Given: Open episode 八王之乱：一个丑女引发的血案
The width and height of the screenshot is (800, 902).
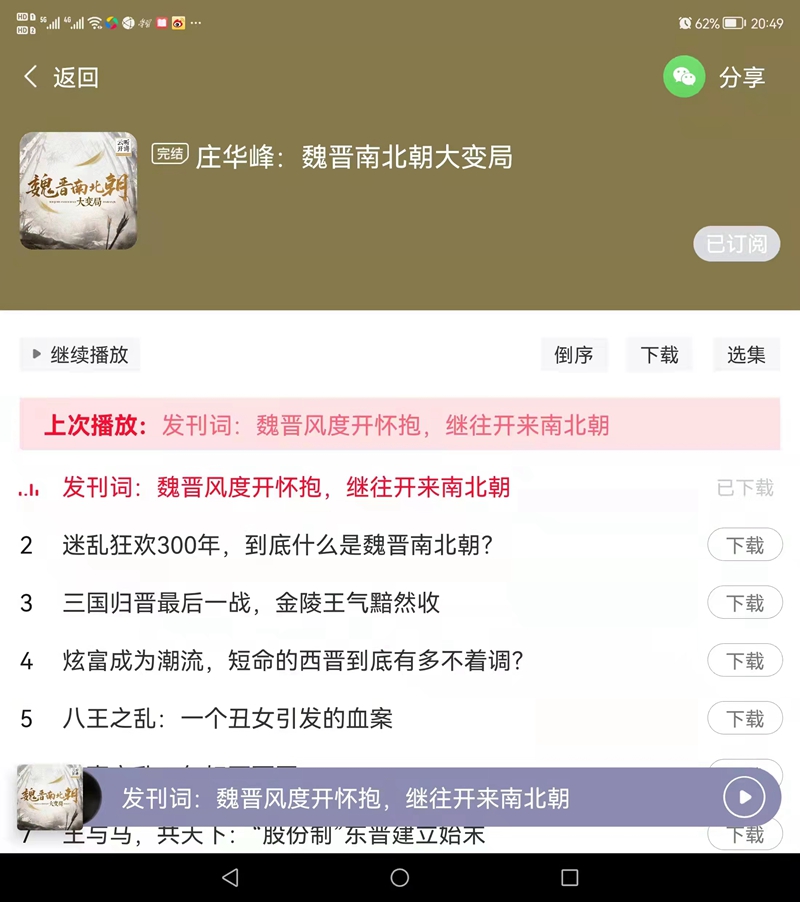Looking at the screenshot, I should 228,719.
